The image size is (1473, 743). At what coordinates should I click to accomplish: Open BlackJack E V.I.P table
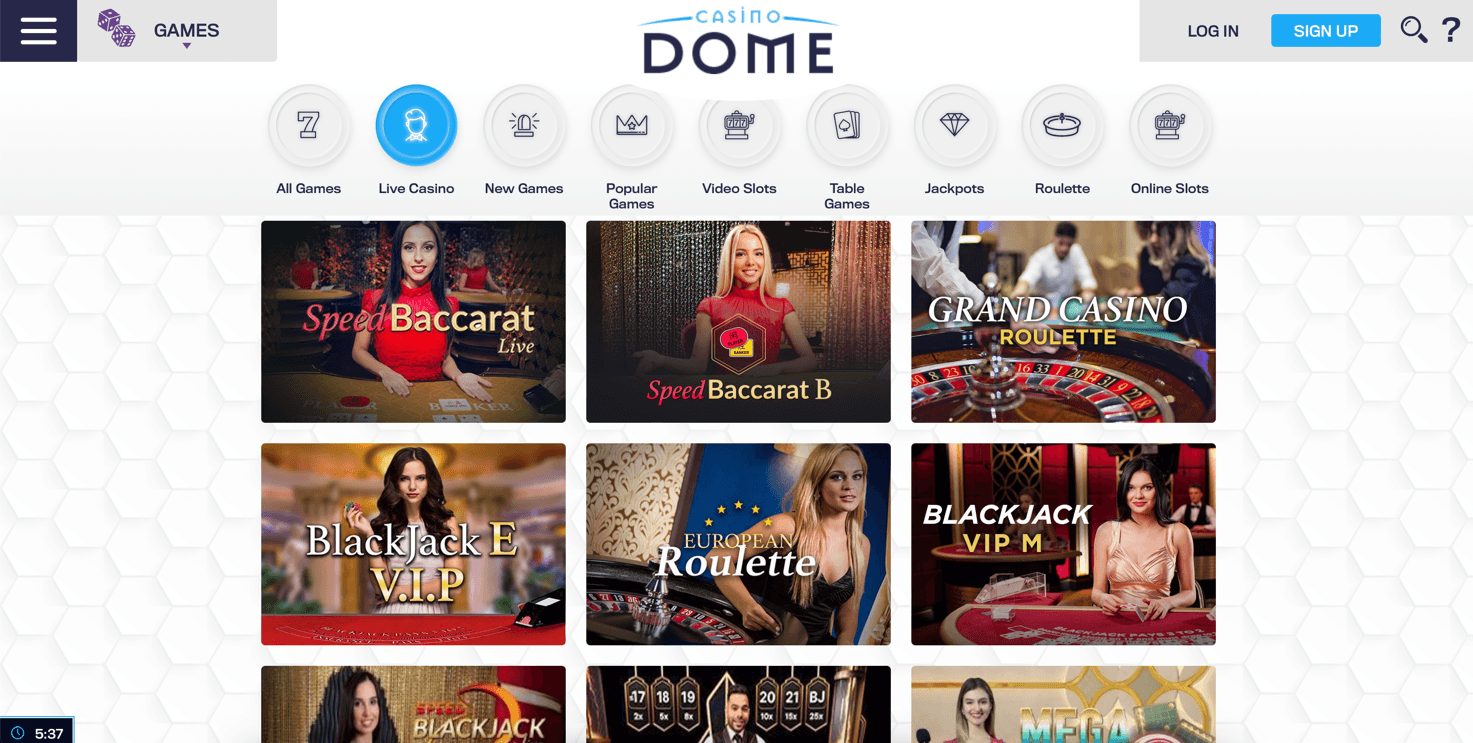413,544
